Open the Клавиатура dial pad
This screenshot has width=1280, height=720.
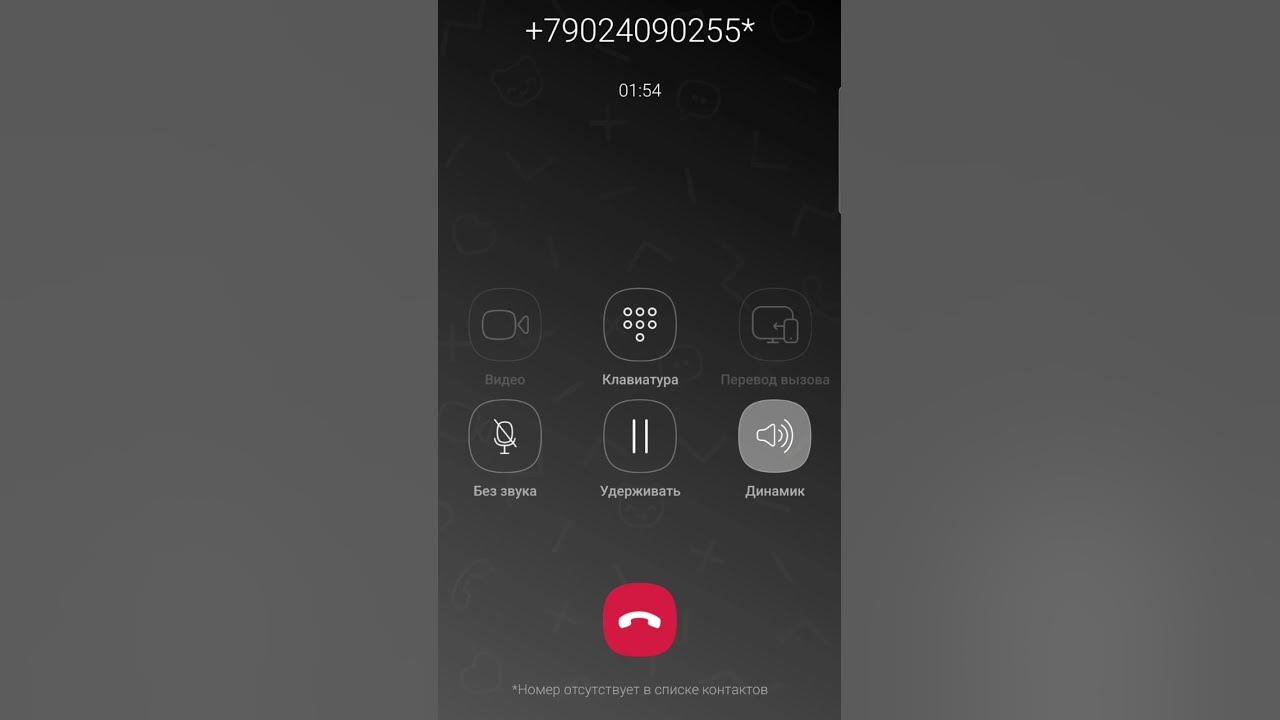[640, 325]
